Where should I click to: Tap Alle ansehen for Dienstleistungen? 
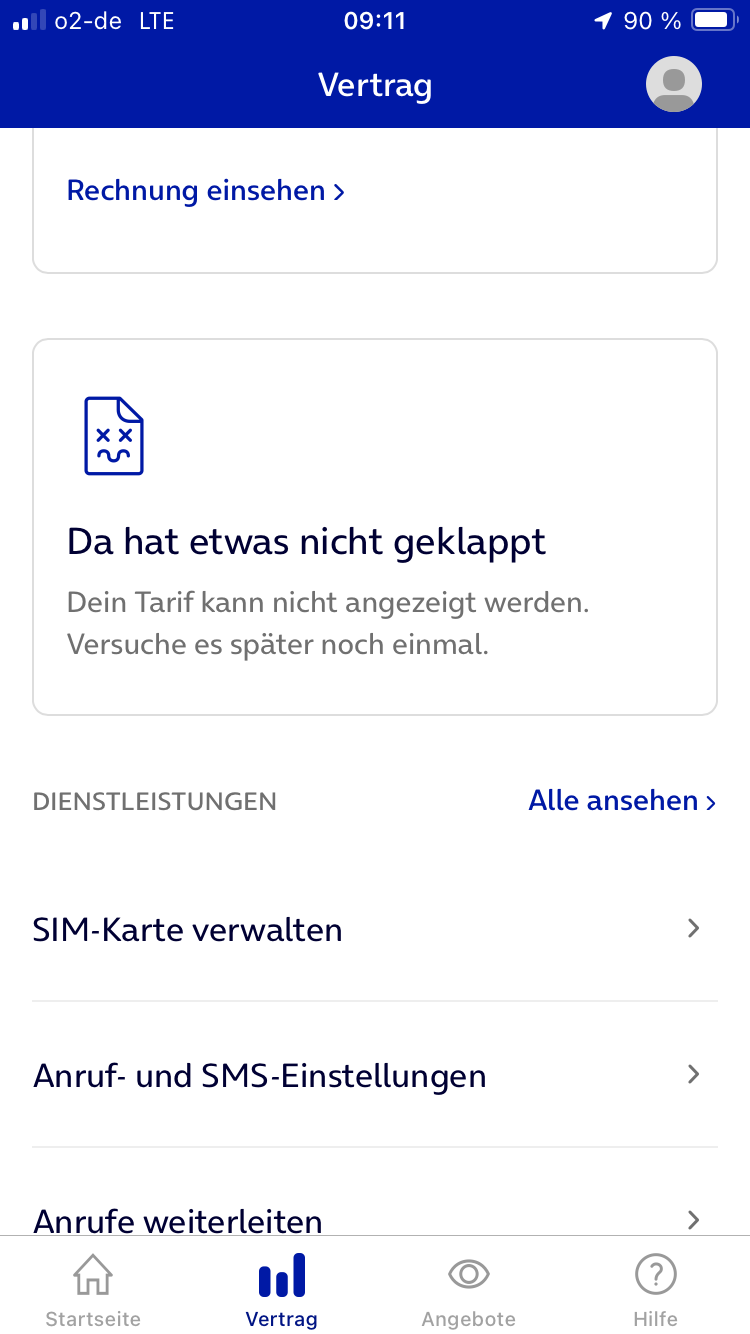(x=622, y=801)
